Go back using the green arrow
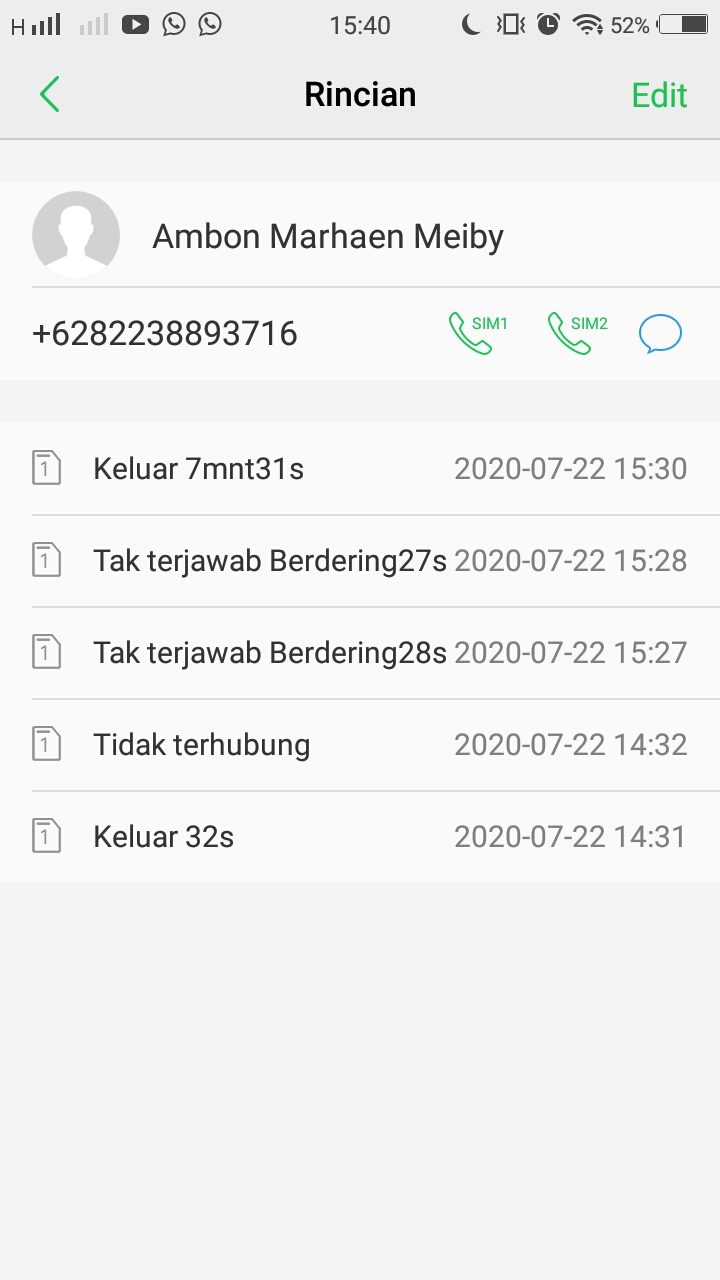 (50, 95)
